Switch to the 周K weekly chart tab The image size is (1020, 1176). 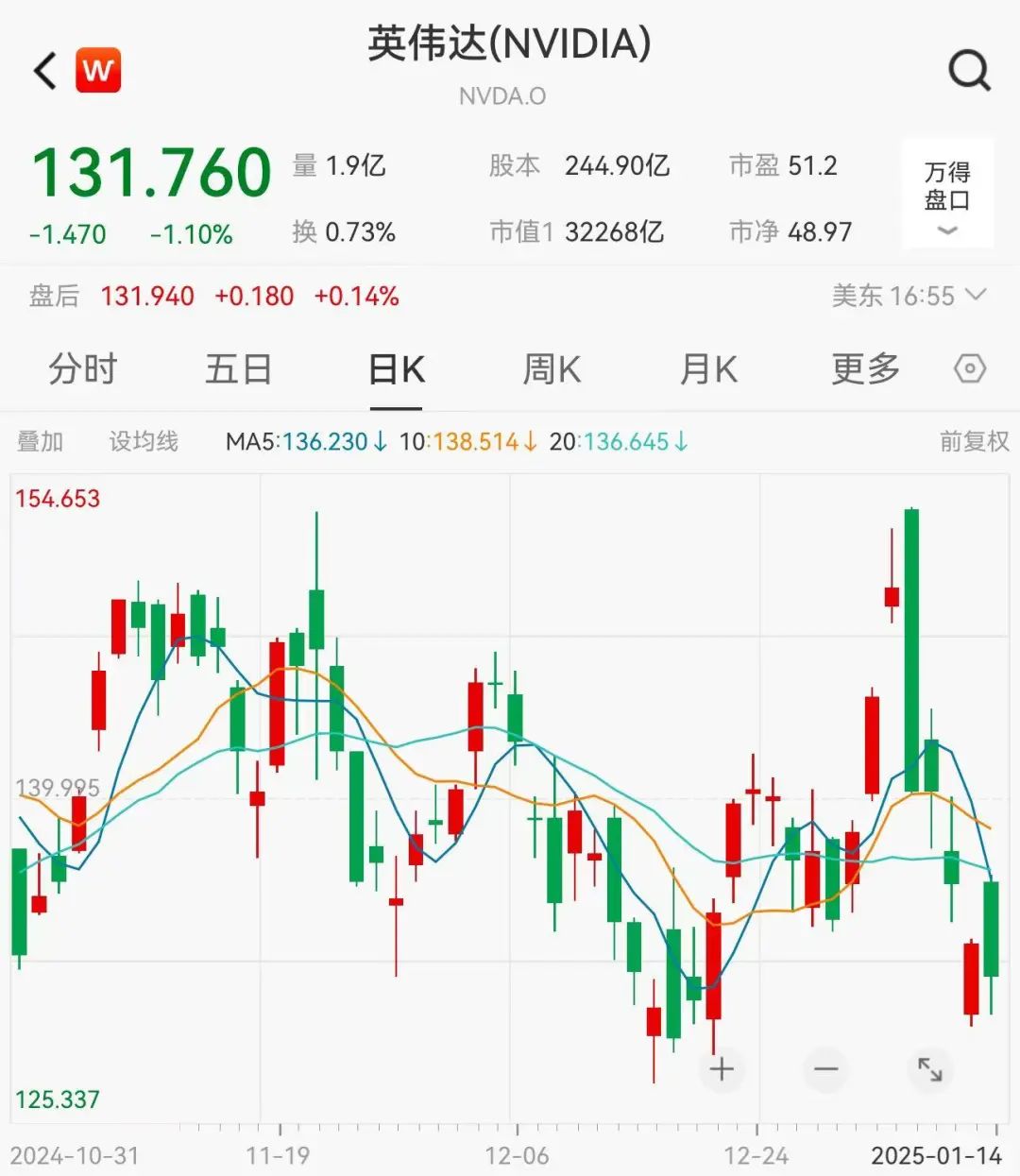coord(551,369)
